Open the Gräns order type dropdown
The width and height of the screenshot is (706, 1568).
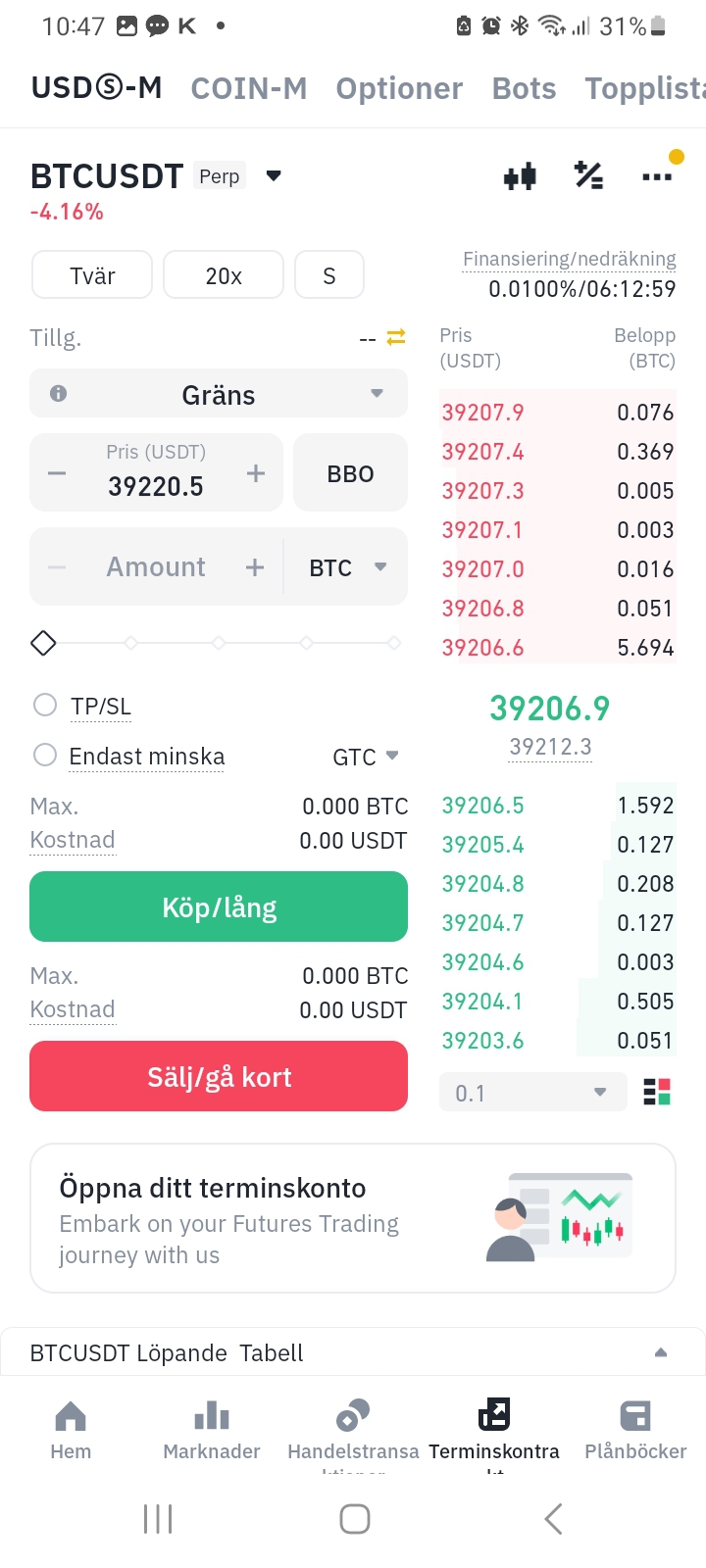click(219, 394)
